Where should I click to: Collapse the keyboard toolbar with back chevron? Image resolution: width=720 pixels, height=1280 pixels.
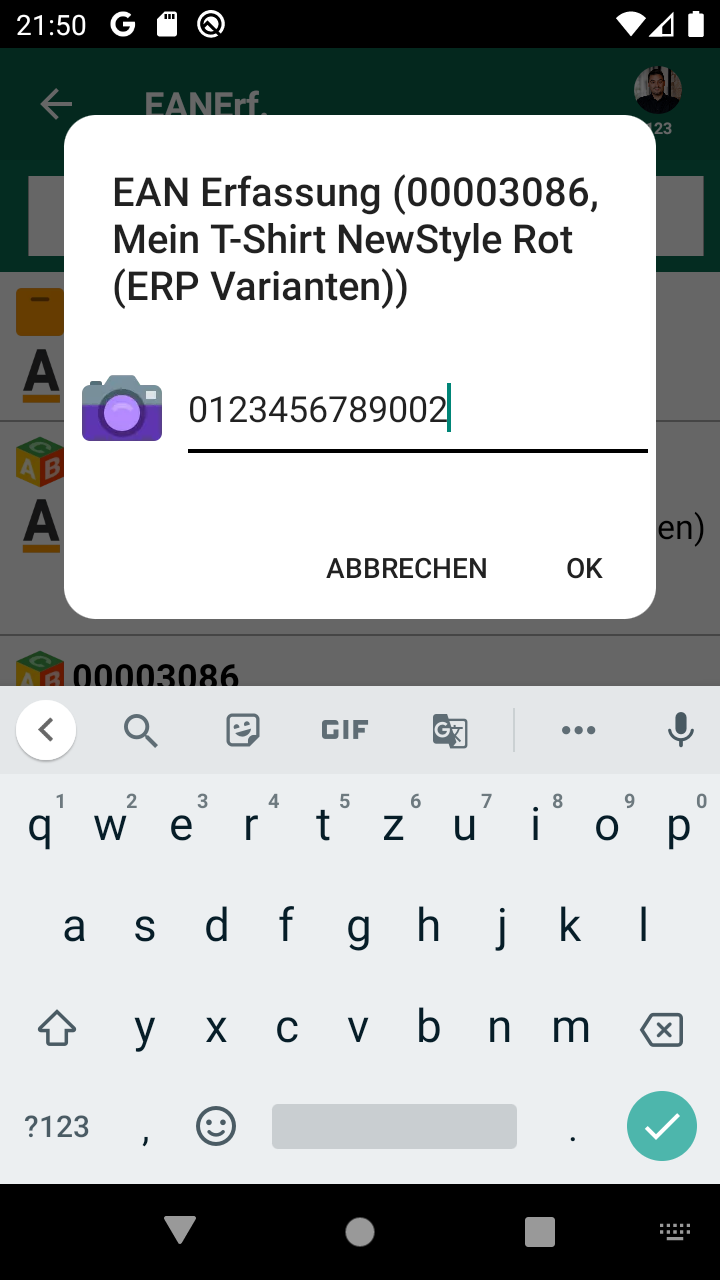point(46,731)
